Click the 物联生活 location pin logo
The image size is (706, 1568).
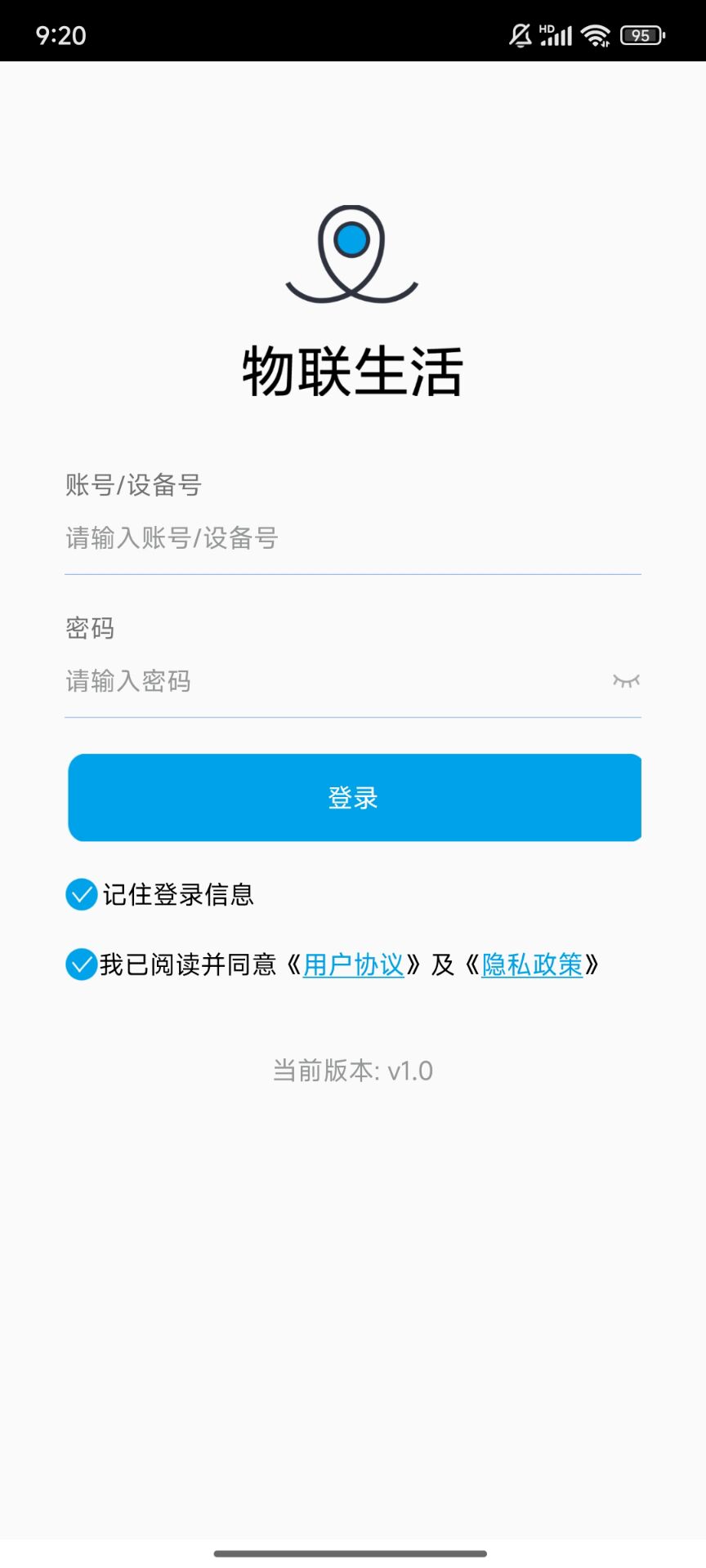[351, 253]
